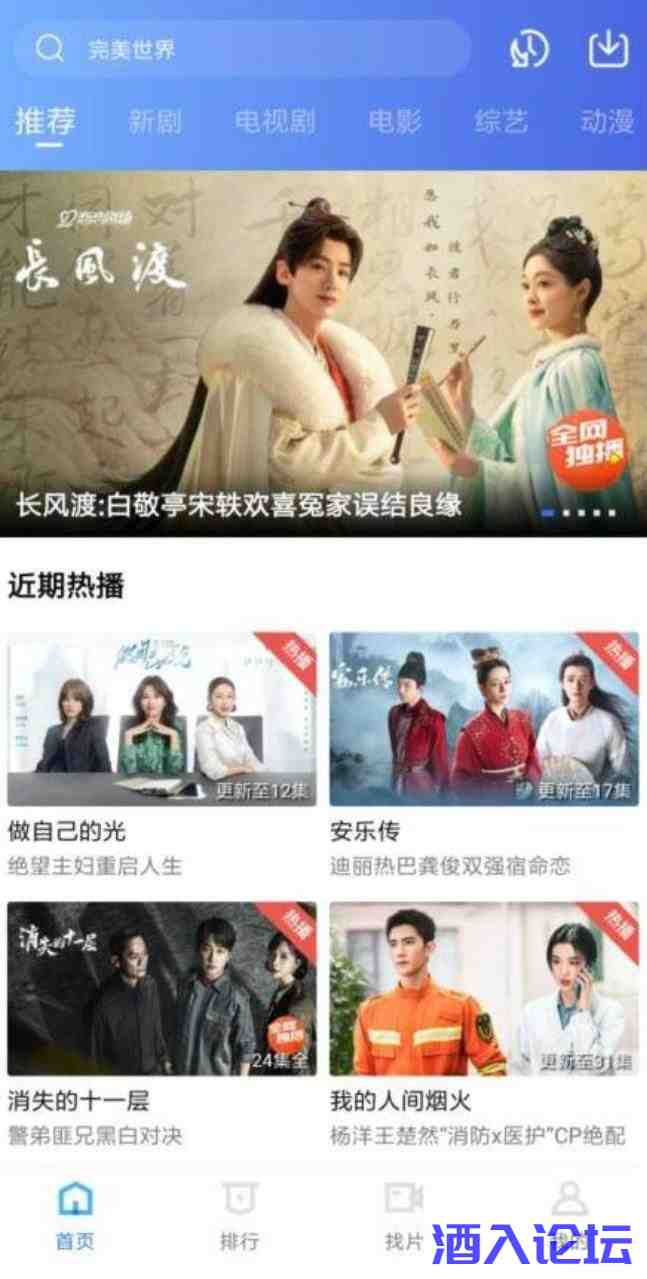This screenshot has height=1279, width=647.
Task: Switch to the 动漫 tab
Action: click(607, 122)
